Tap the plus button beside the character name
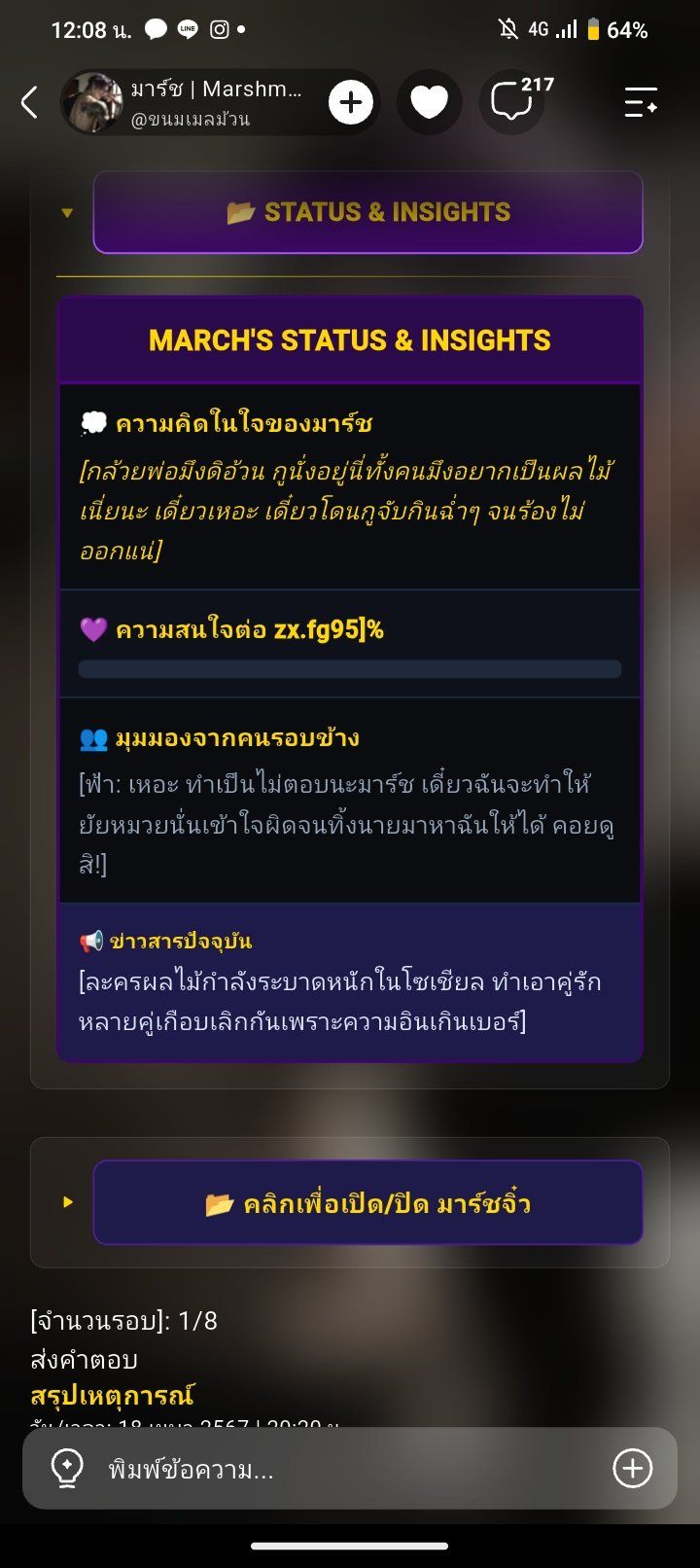This screenshot has width=700, height=1568. [350, 102]
